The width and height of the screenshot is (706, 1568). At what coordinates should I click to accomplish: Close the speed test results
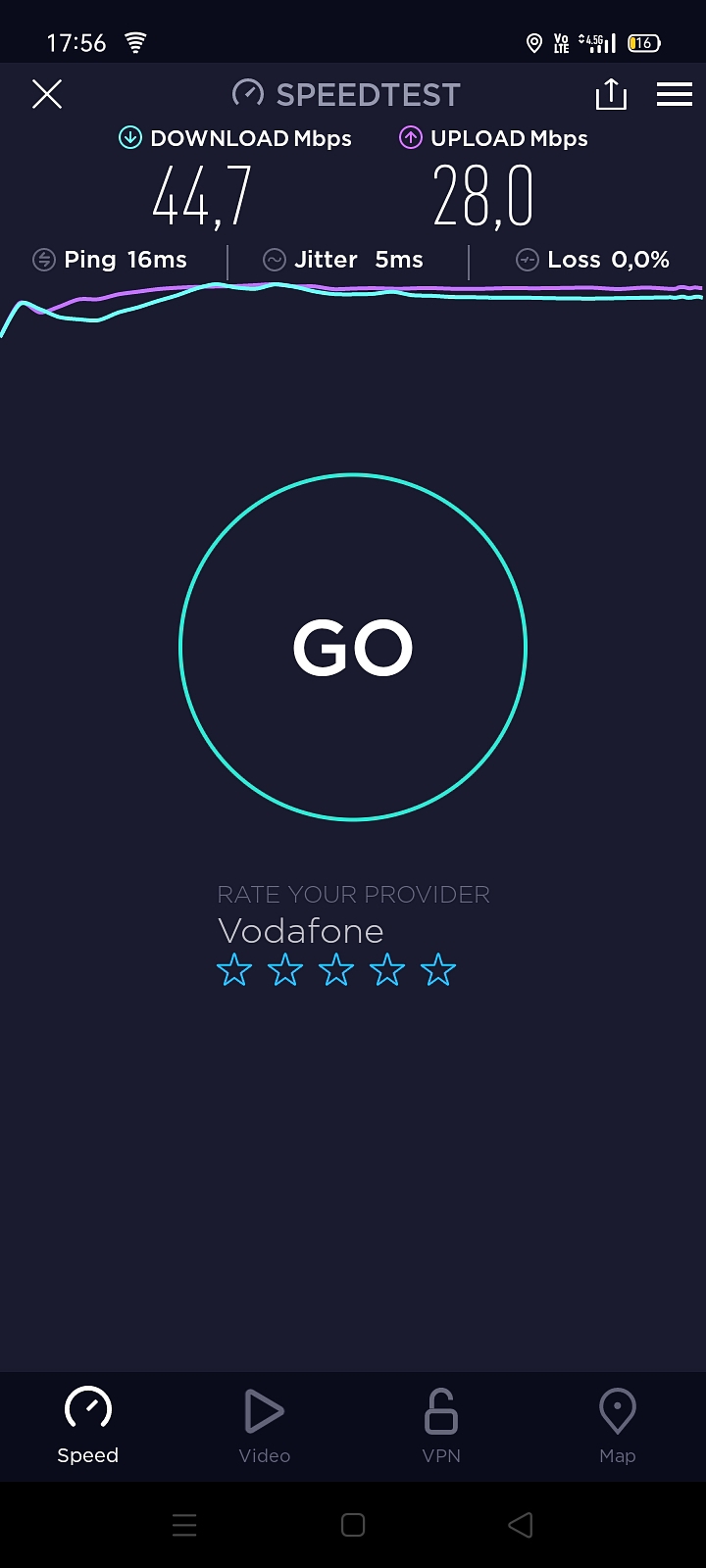pyautogui.click(x=47, y=94)
